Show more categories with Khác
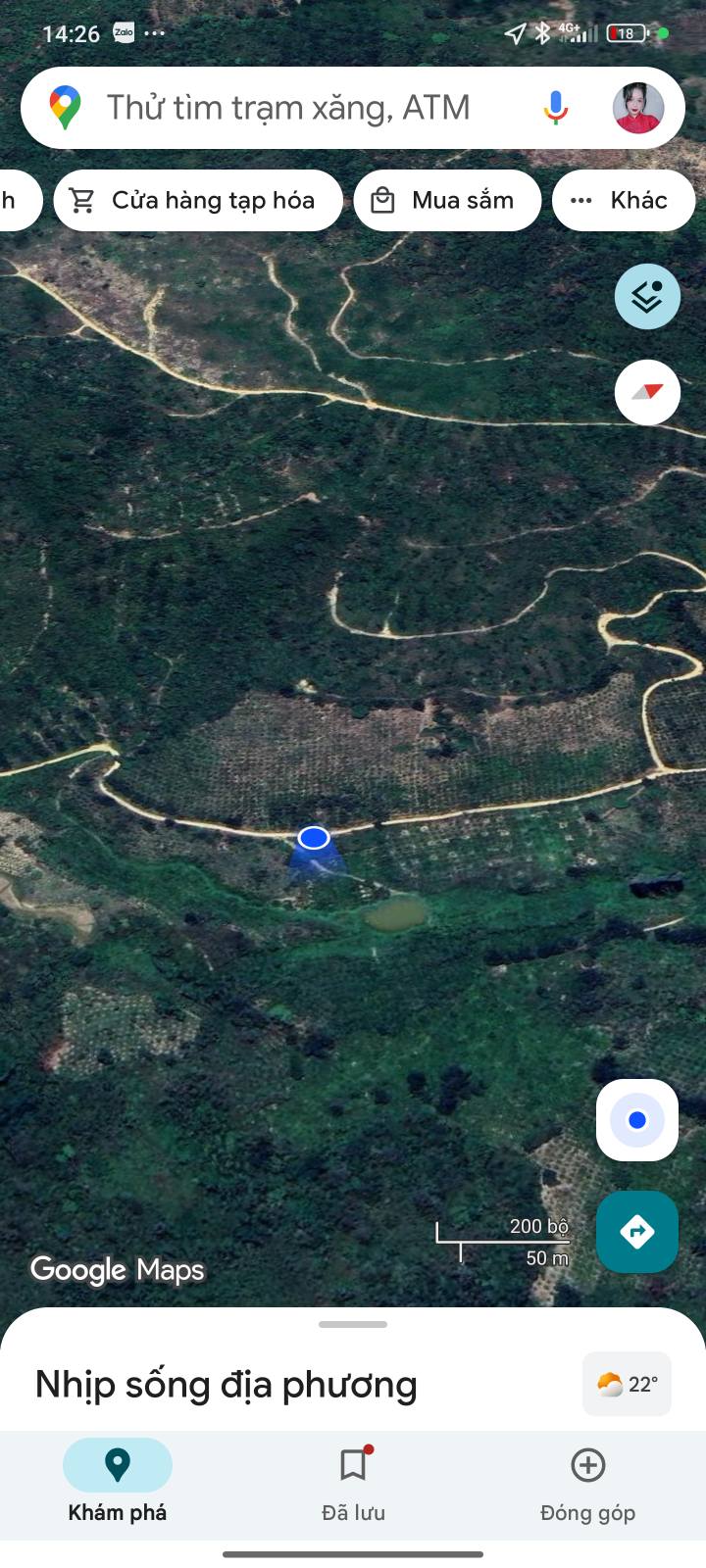Viewport: 706px width, 1568px height. pos(623,201)
